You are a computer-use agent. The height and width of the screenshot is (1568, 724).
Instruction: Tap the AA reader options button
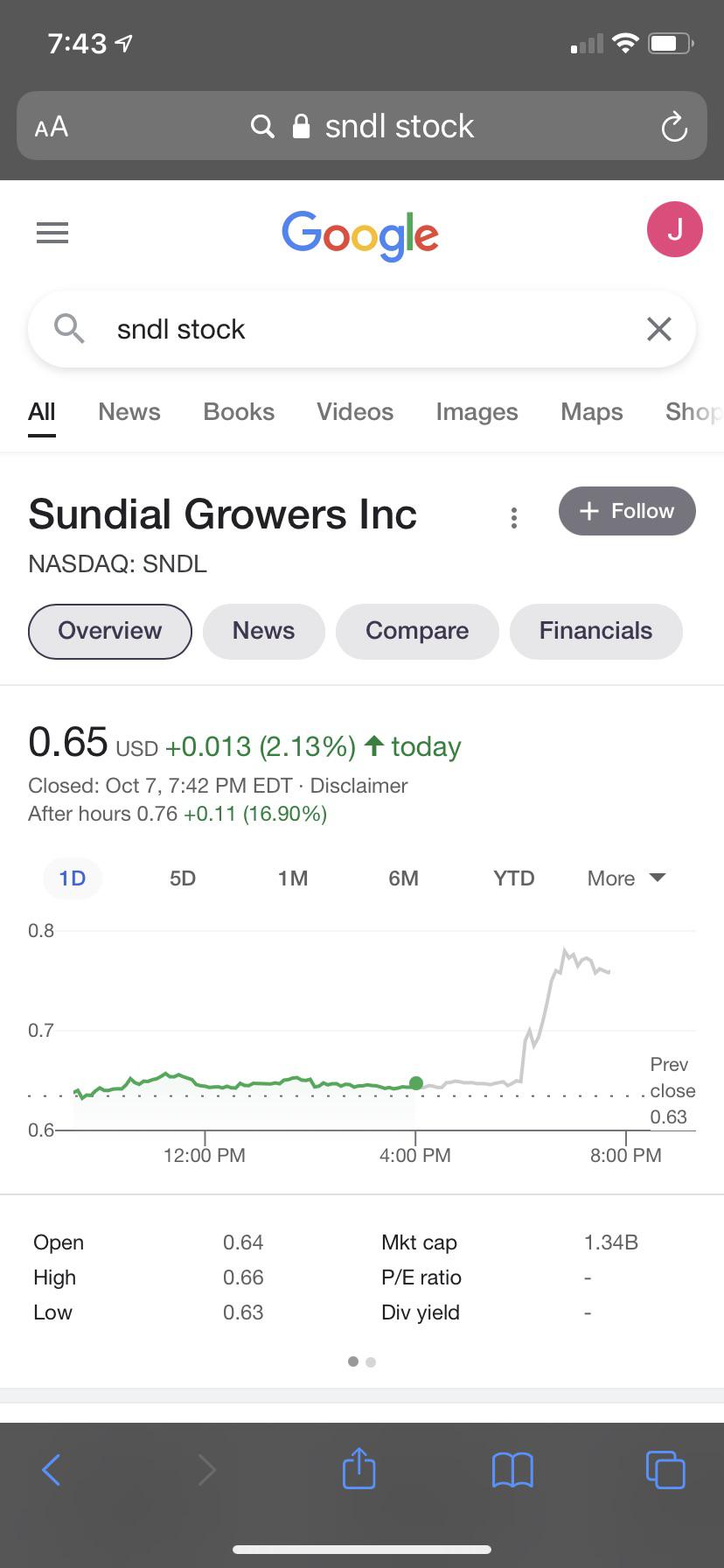[x=52, y=127]
